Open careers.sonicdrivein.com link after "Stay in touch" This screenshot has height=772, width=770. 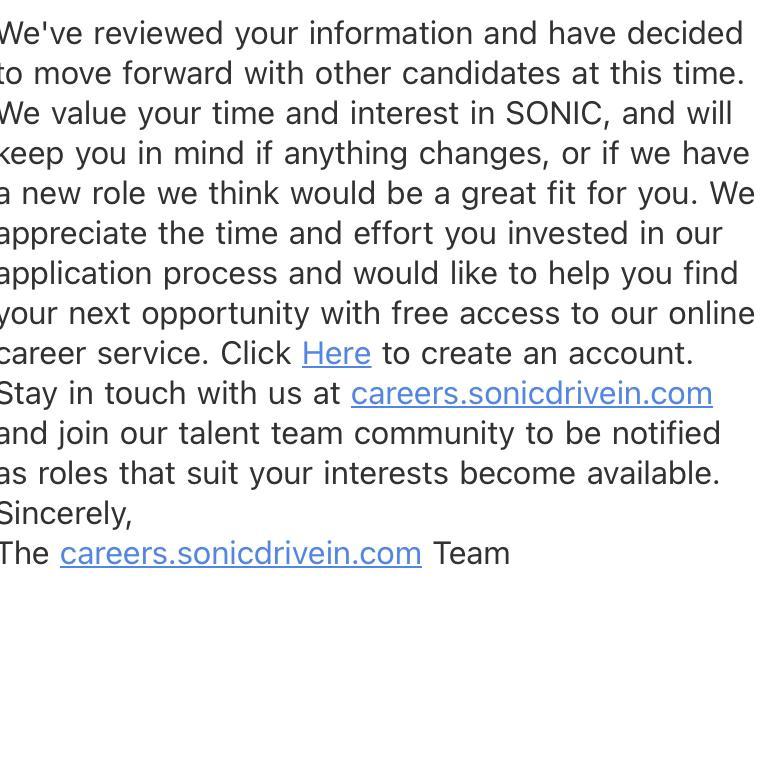click(x=531, y=394)
